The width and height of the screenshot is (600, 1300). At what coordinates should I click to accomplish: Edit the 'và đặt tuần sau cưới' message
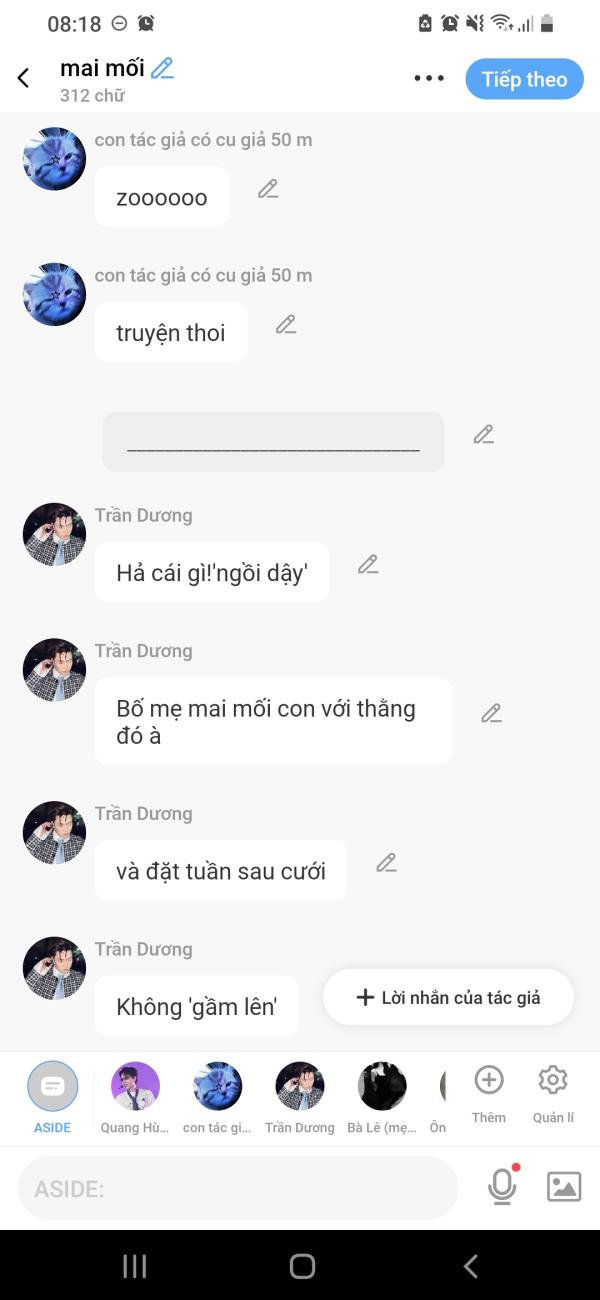(x=387, y=862)
